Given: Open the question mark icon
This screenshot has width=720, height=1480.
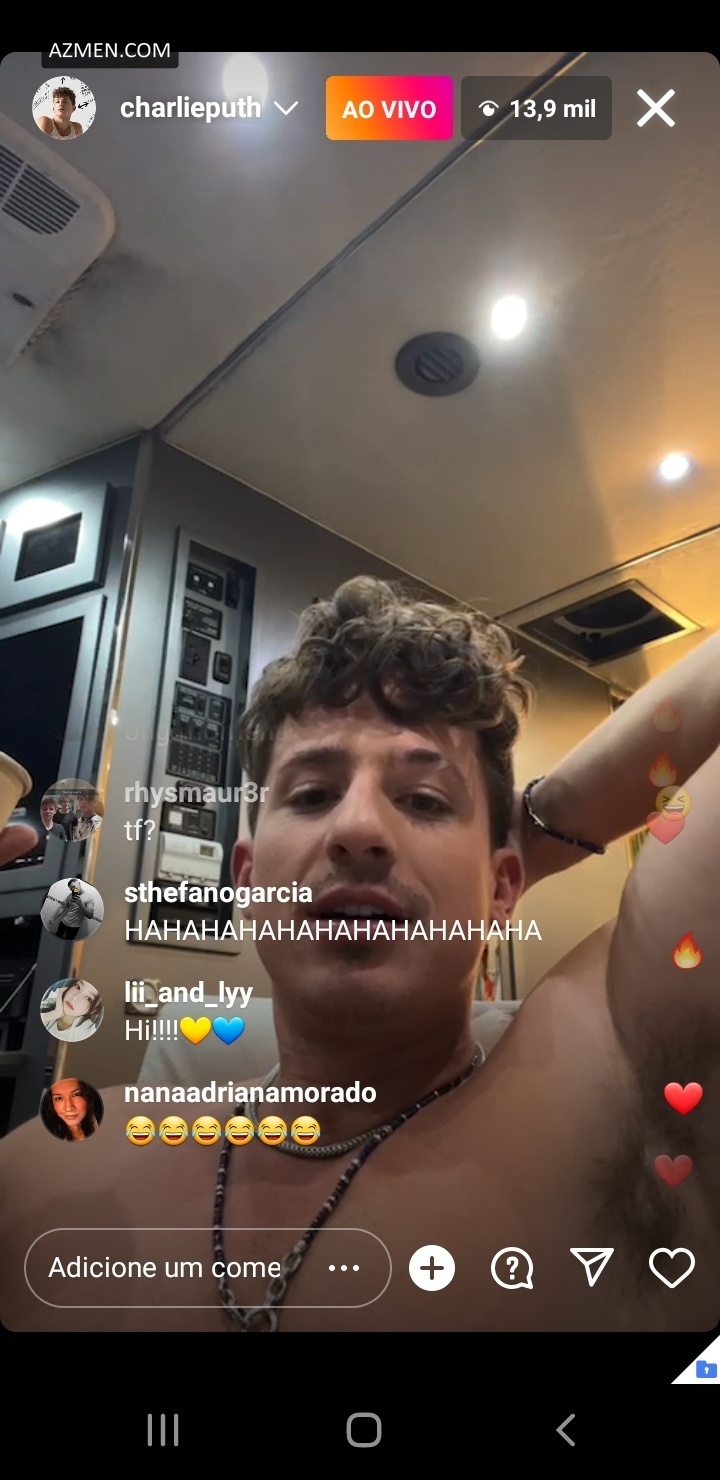Looking at the screenshot, I should coord(512,1268).
